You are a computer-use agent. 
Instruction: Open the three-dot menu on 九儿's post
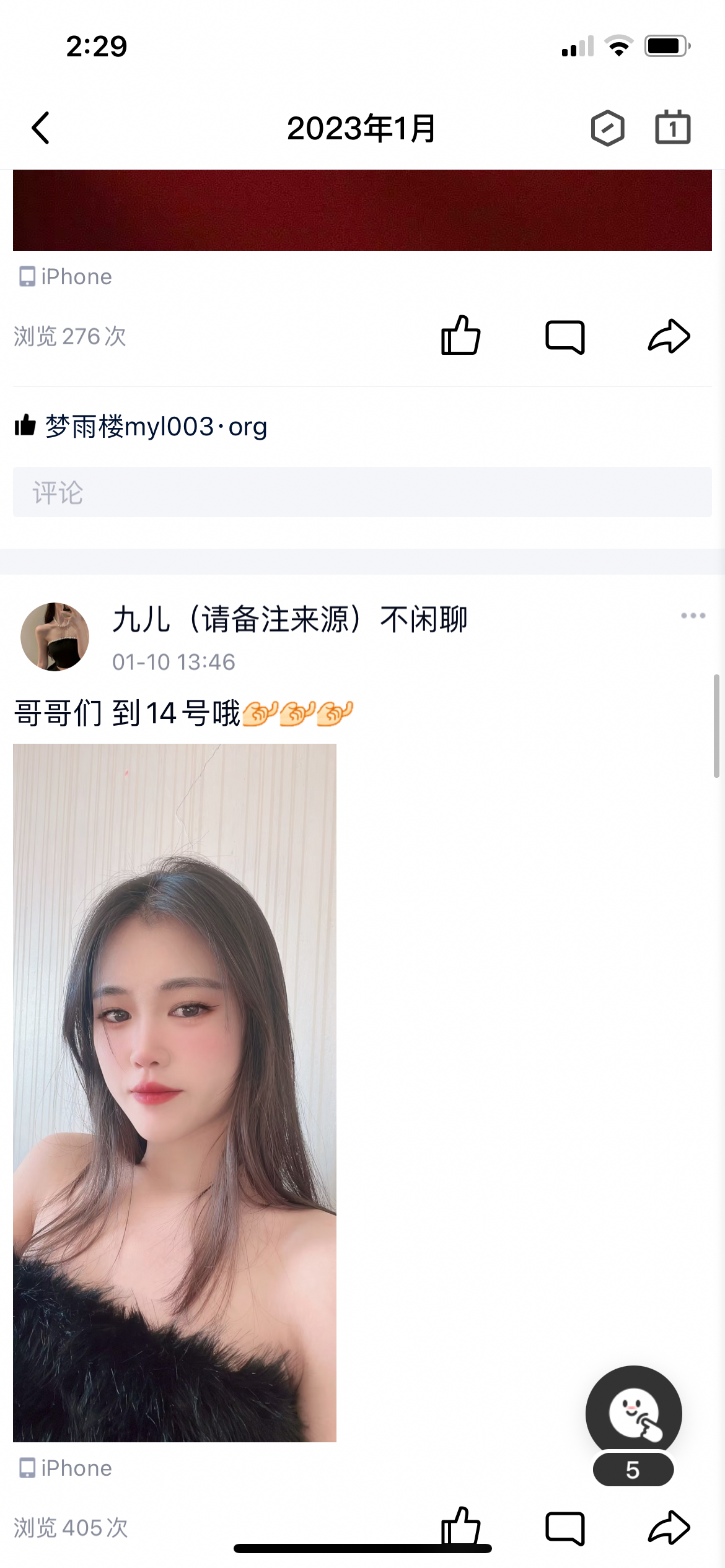point(693,616)
